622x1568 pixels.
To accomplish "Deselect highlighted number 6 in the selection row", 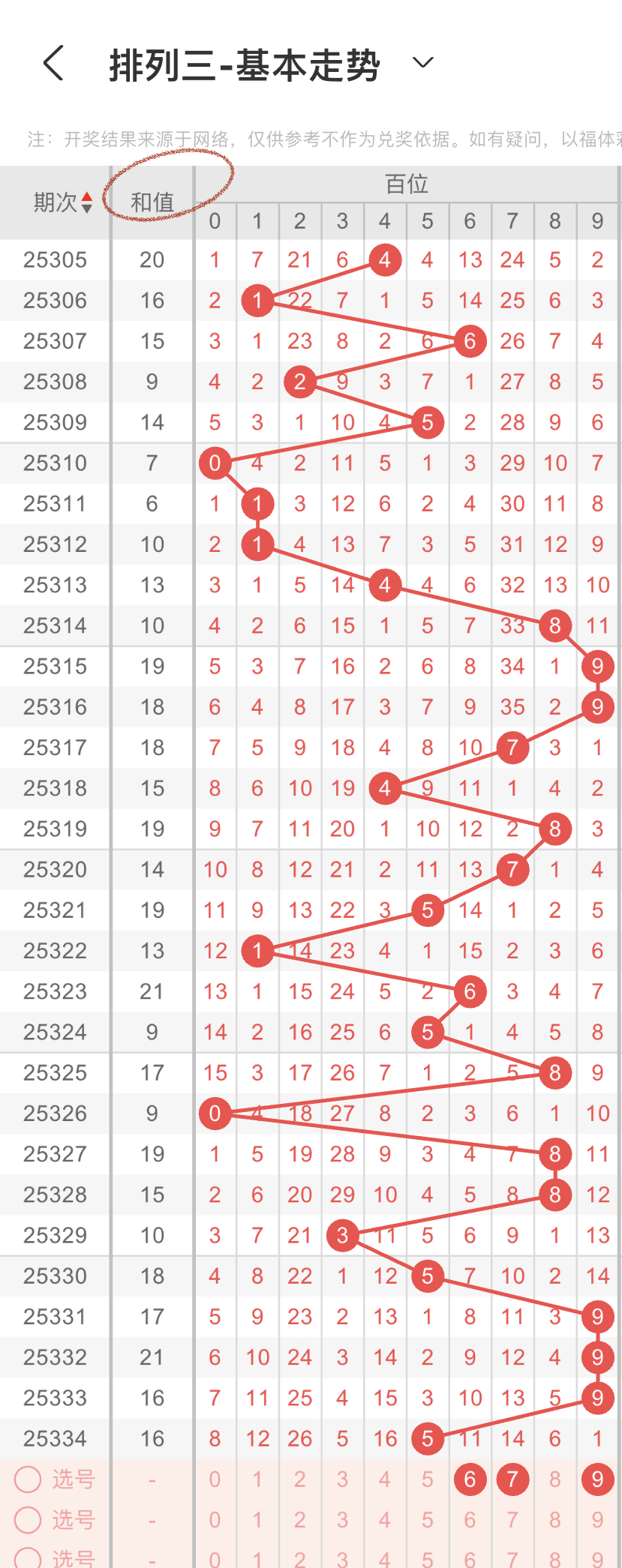I will pos(470,1480).
